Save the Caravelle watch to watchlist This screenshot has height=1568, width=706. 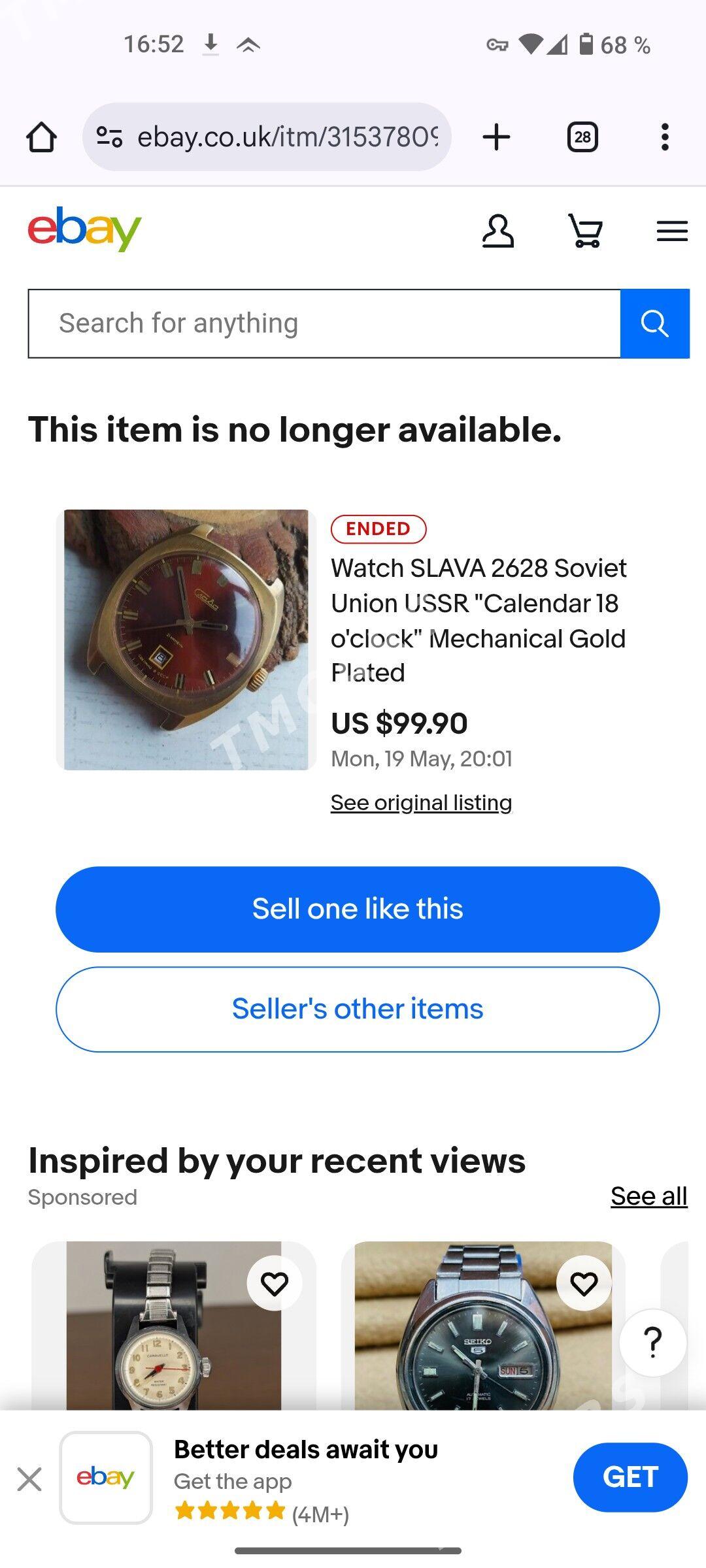click(275, 1283)
